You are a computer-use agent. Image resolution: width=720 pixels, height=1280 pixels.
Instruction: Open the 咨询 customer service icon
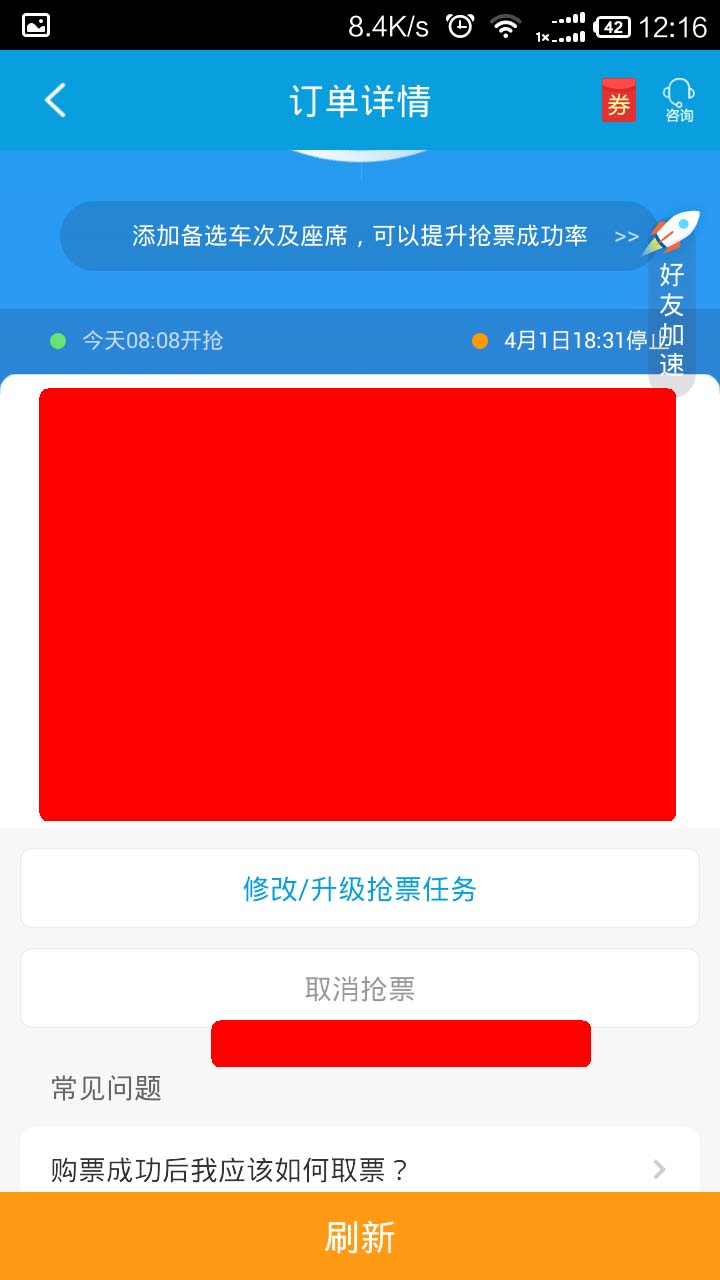click(679, 101)
